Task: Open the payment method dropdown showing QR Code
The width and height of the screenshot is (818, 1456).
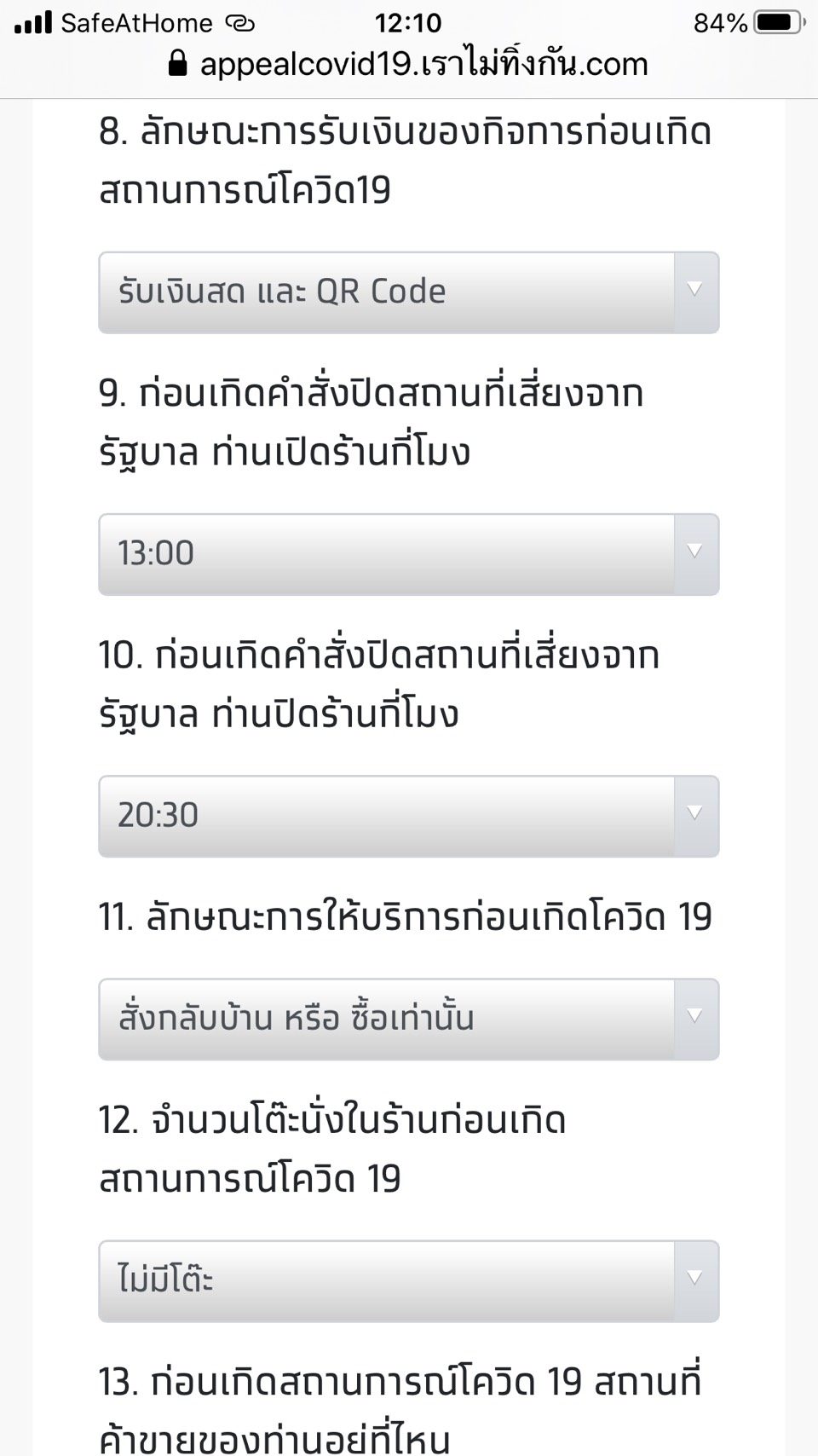Action: (x=409, y=292)
